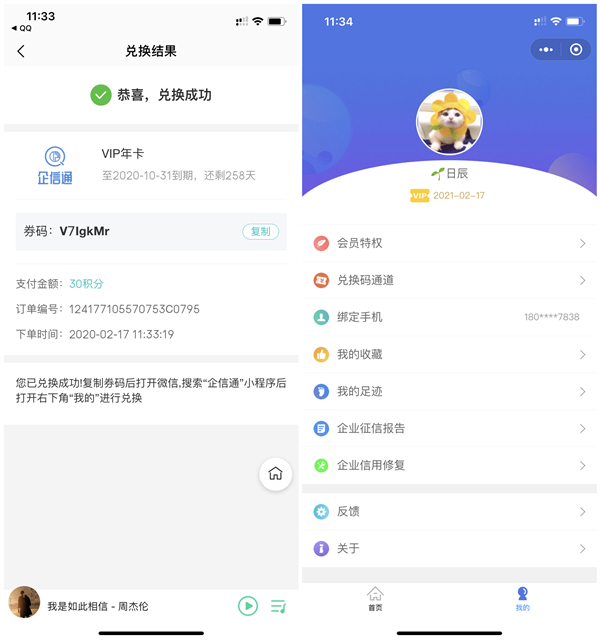
Task: Open 我的收藏
Action: (x=448, y=354)
